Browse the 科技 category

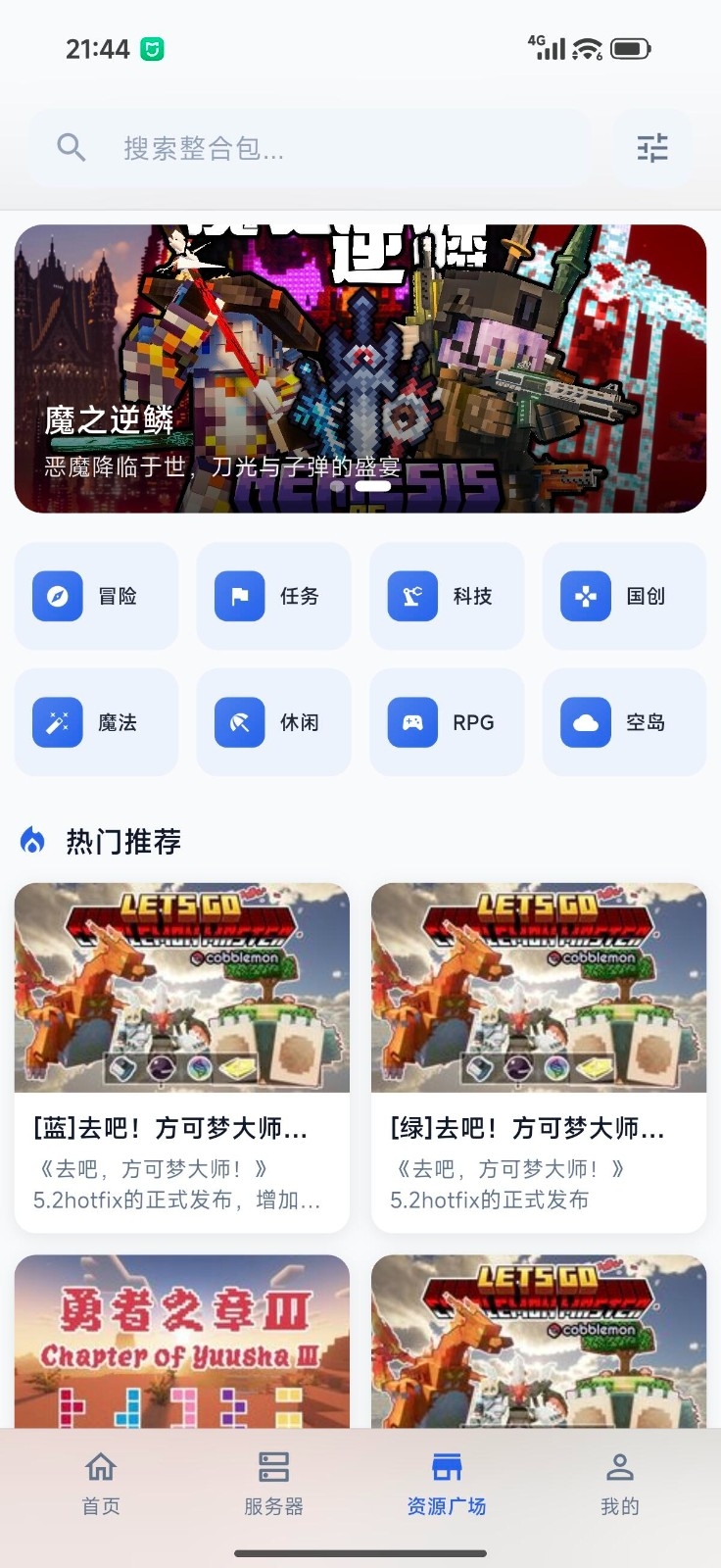point(447,596)
